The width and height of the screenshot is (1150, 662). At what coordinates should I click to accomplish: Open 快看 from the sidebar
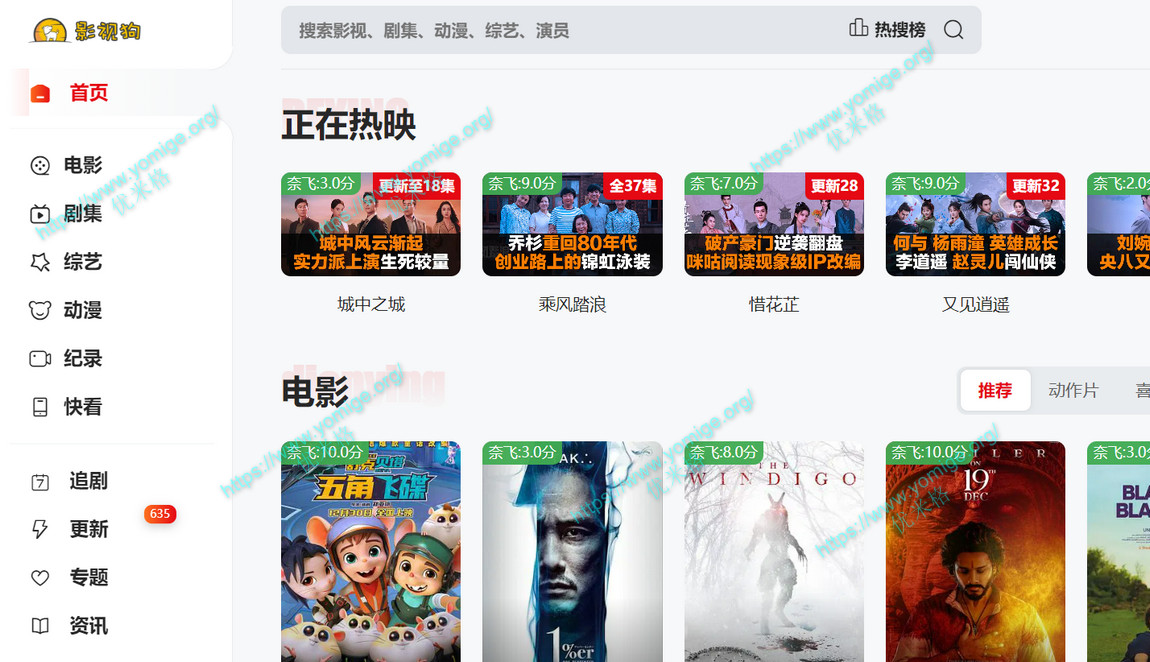pyautogui.click(x=82, y=406)
